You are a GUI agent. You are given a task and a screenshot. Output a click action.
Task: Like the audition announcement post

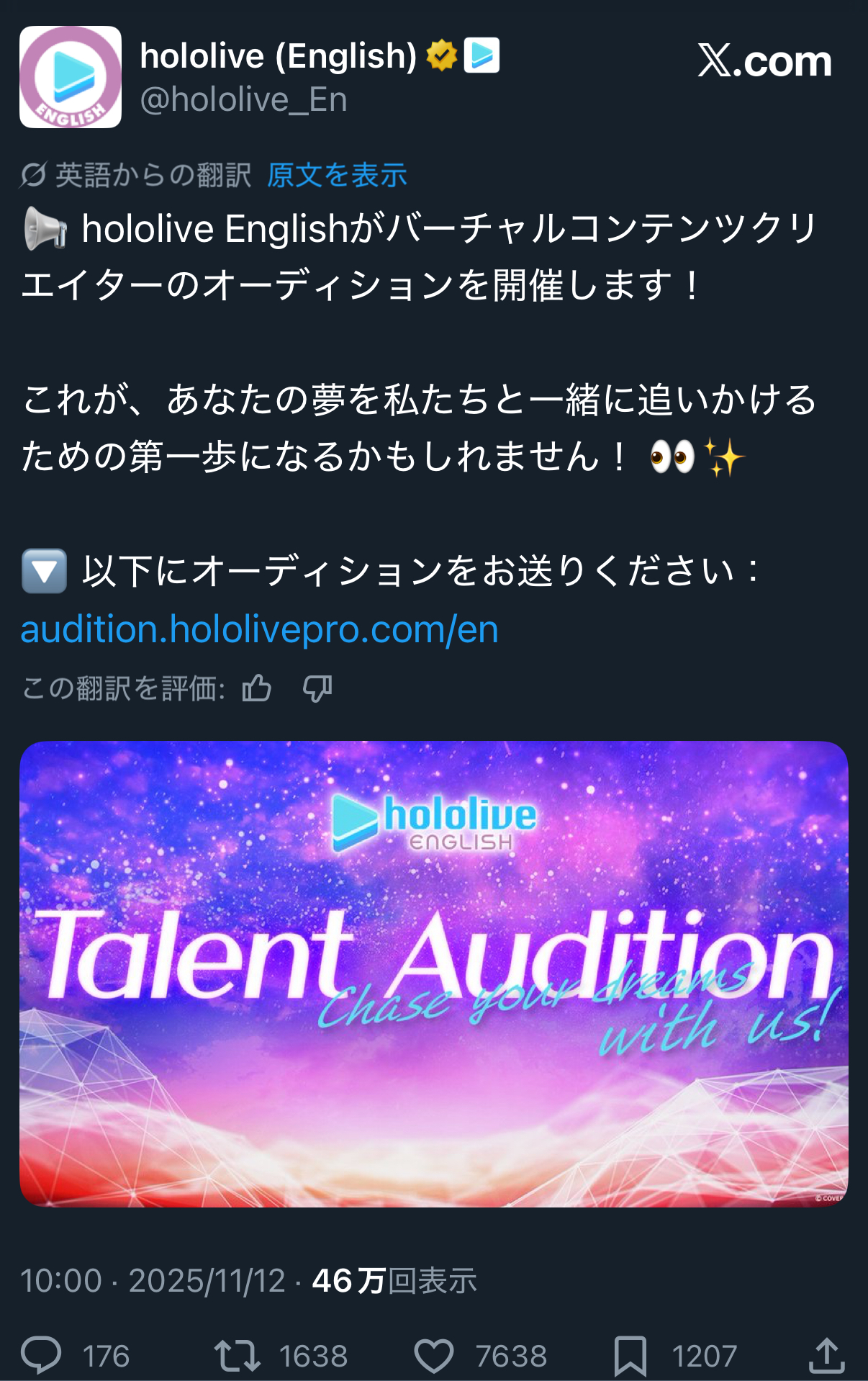[434, 1355]
